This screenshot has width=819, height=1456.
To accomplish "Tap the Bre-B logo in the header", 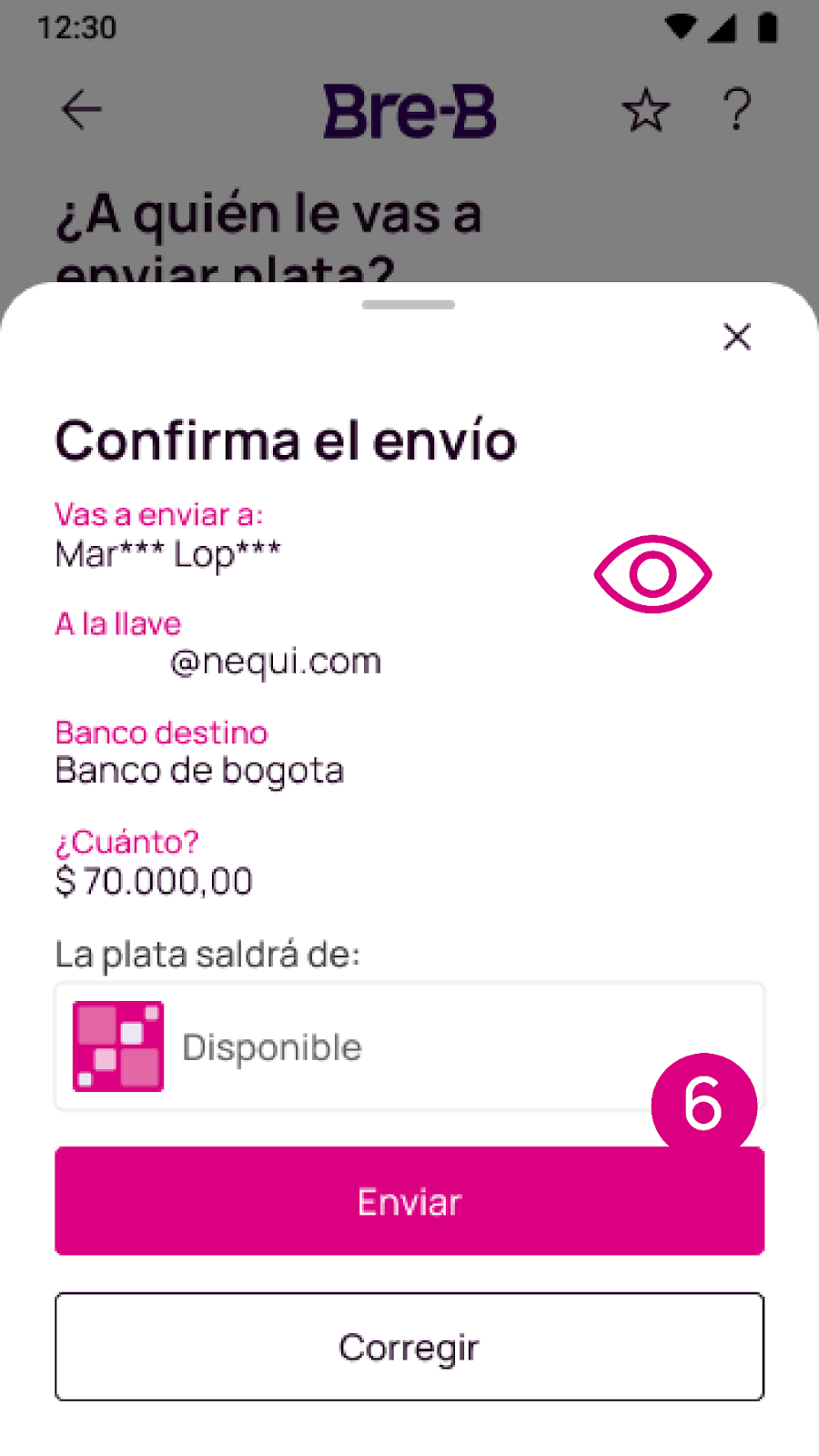I will [409, 109].
